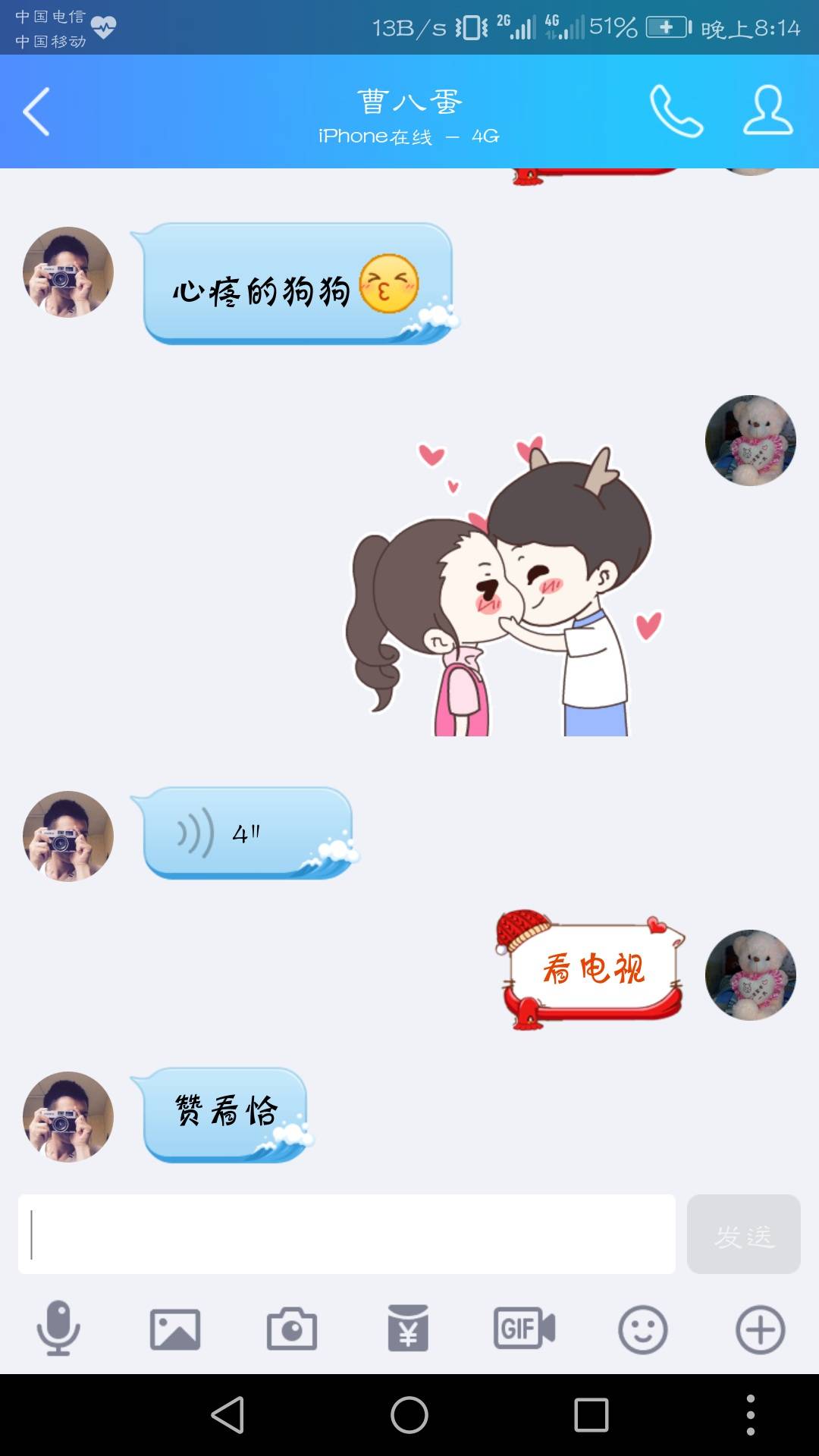Record a voice message with the microphone

[x=58, y=1329]
